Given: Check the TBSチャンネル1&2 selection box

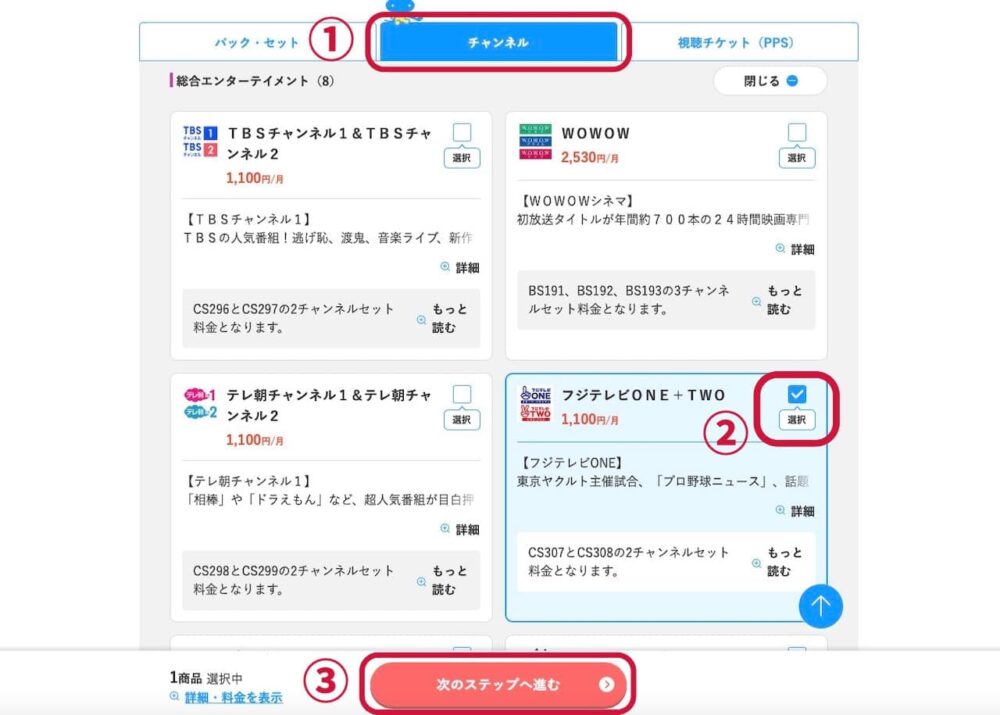Looking at the screenshot, I should (462, 133).
